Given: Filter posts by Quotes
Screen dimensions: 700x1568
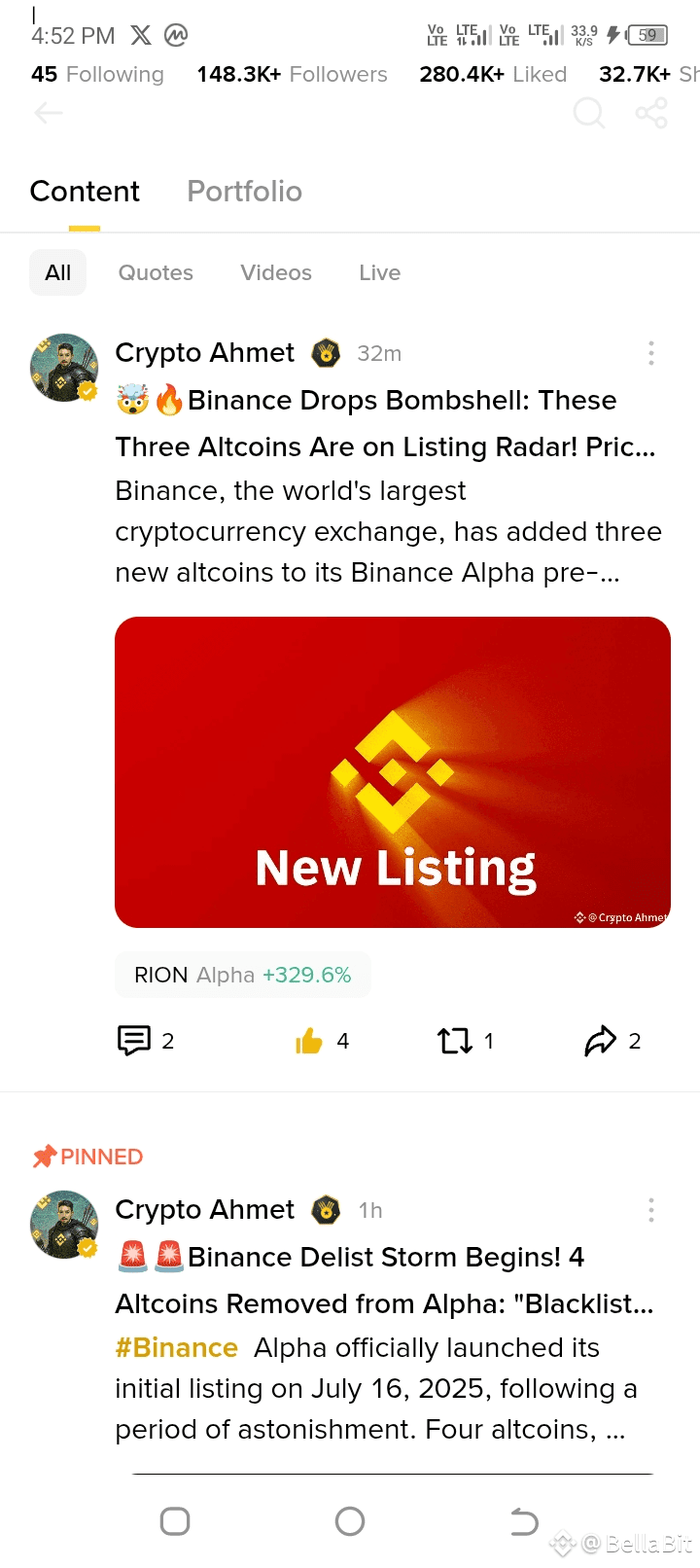Looking at the screenshot, I should (x=156, y=273).
